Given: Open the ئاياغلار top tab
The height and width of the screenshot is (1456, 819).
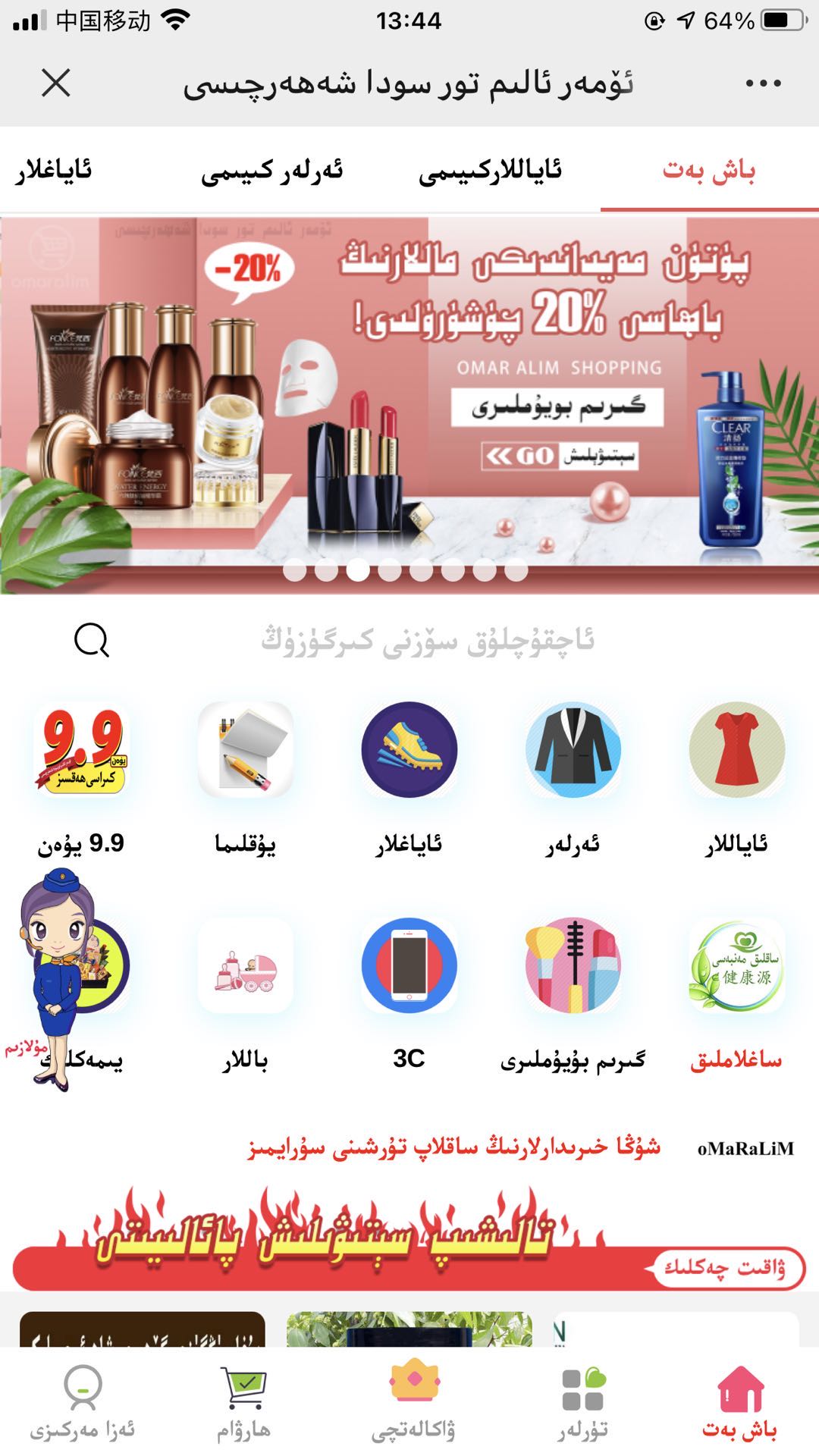Looking at the screenshot, I should click(x=53, y=171).
